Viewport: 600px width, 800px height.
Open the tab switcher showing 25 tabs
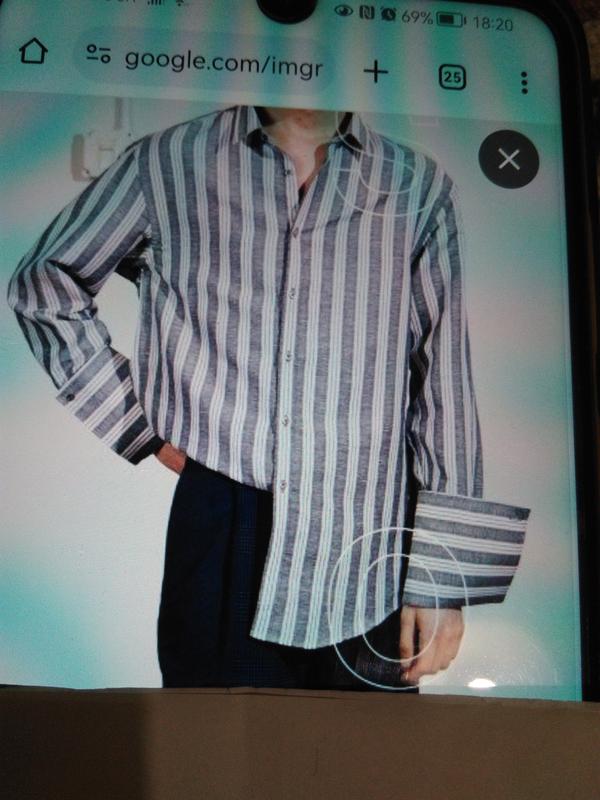452,76
